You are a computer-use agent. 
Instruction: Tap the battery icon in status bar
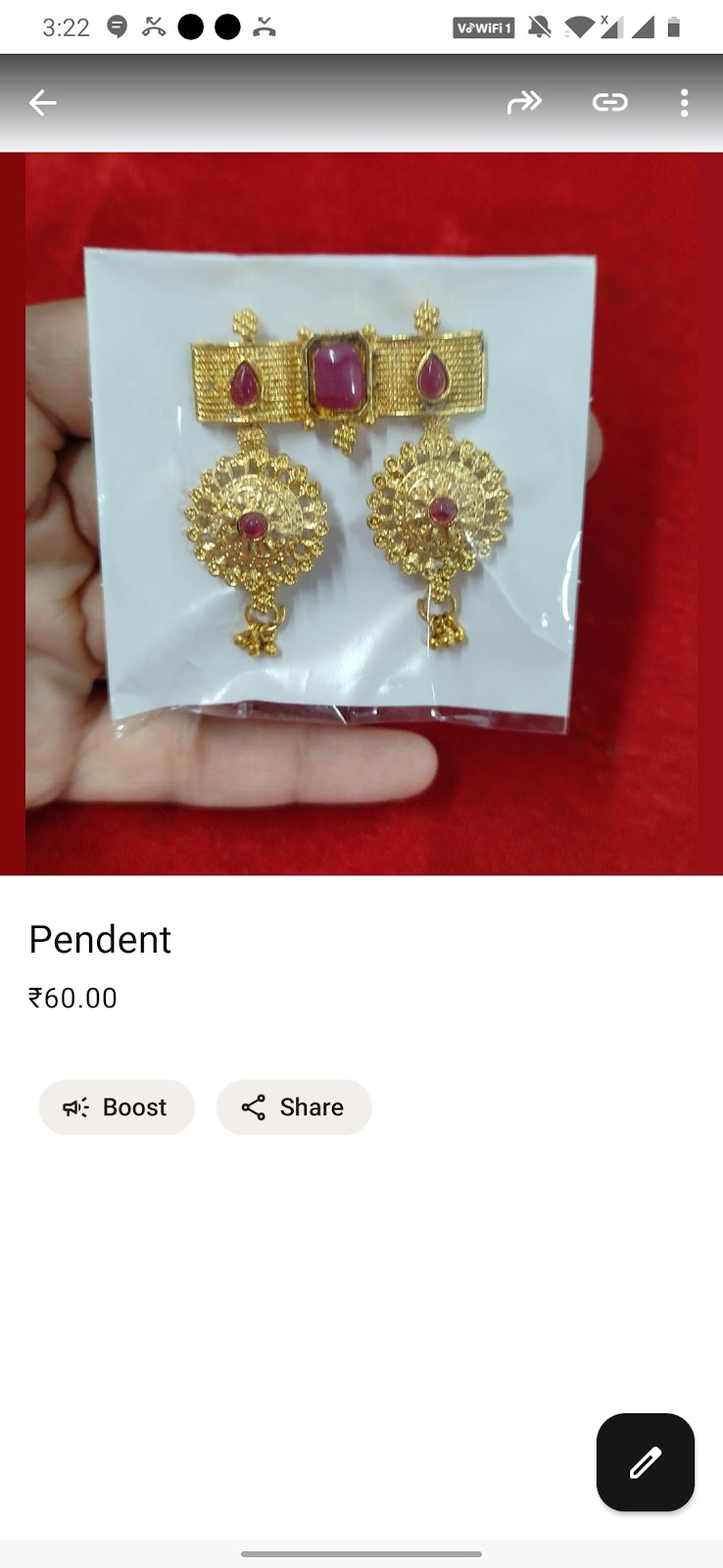(677, 26)
